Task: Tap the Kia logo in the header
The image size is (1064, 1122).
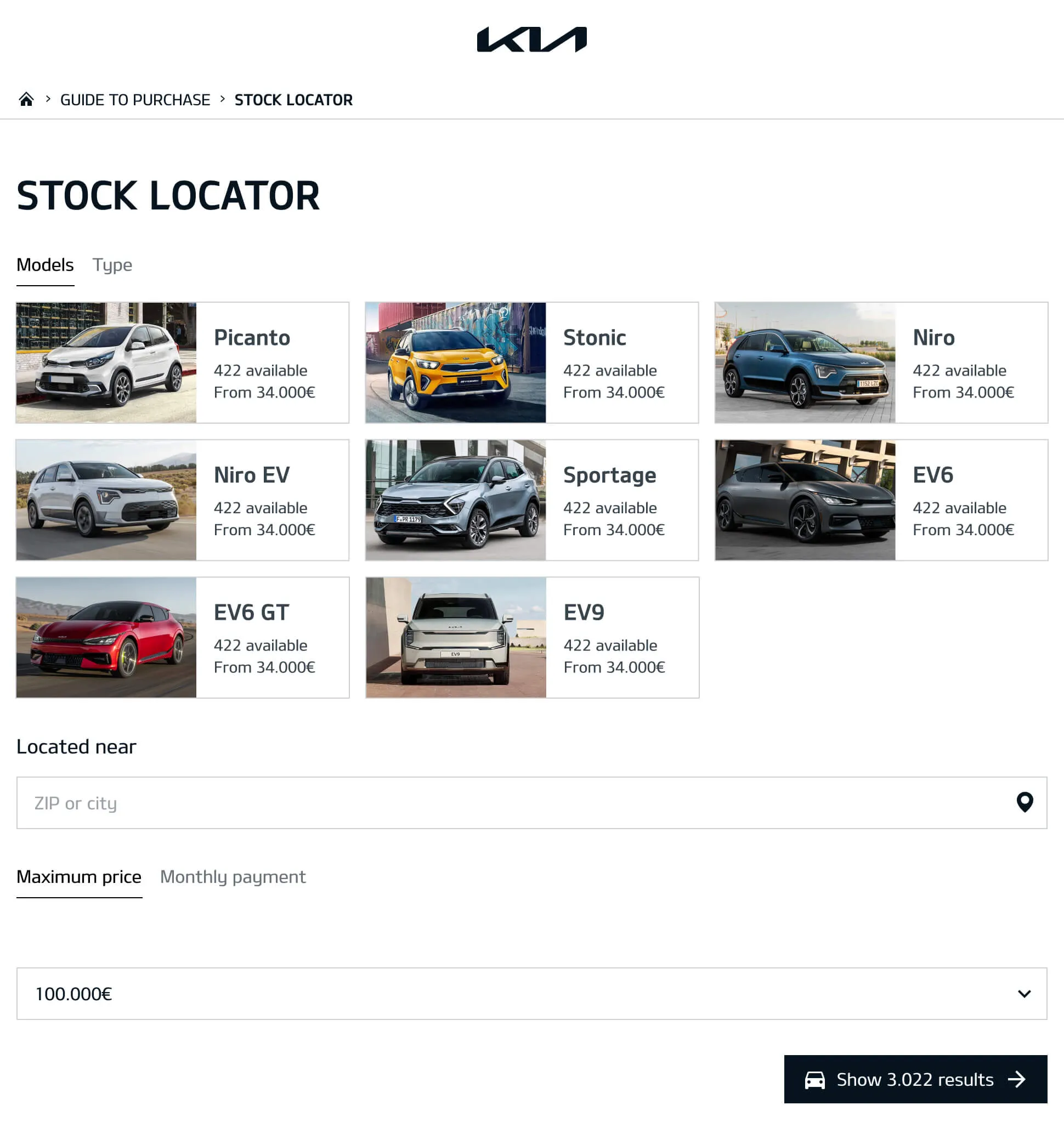Action: (x=531, y=39)
